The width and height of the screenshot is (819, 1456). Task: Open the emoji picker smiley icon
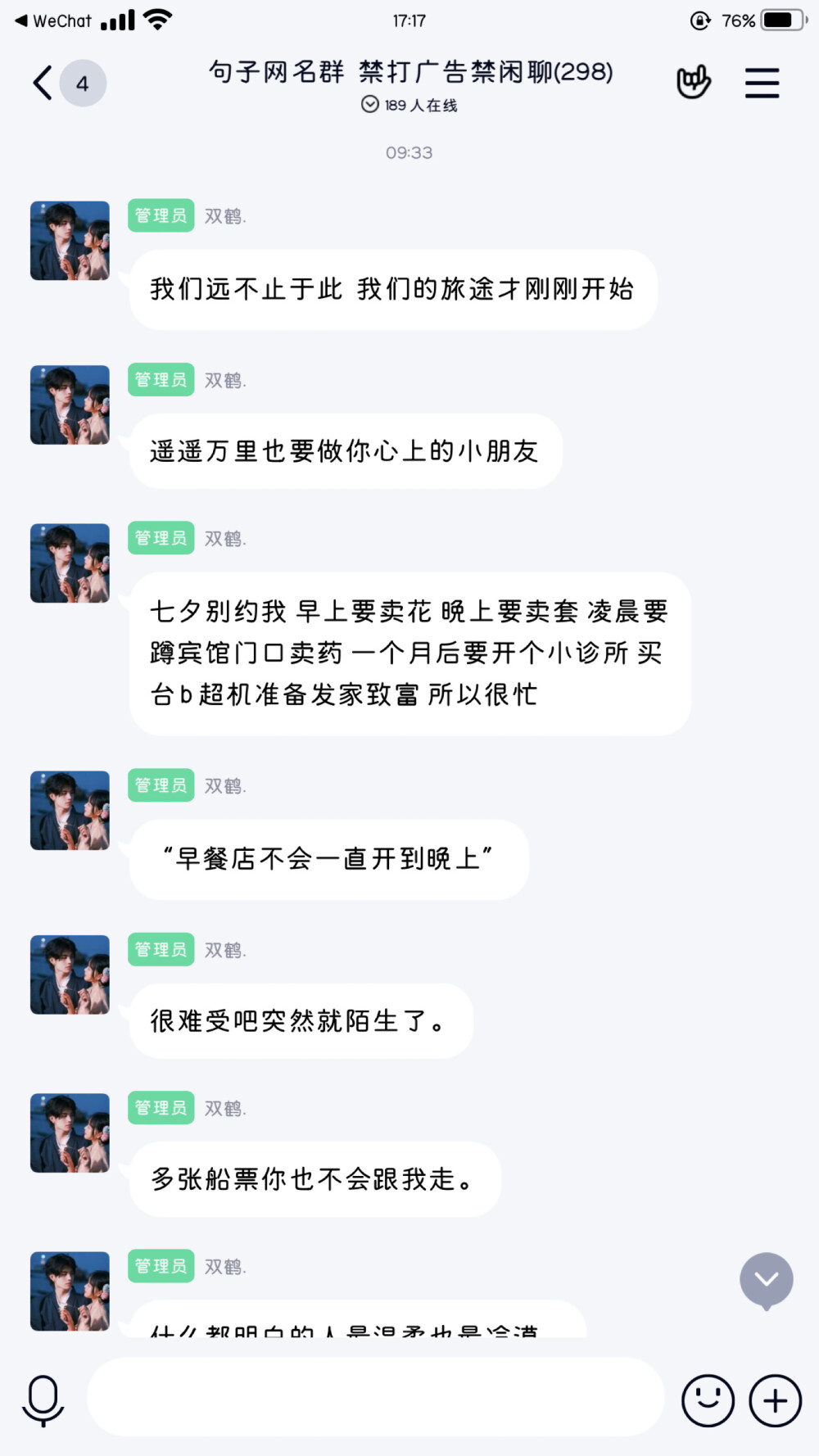pos(708,1400)
